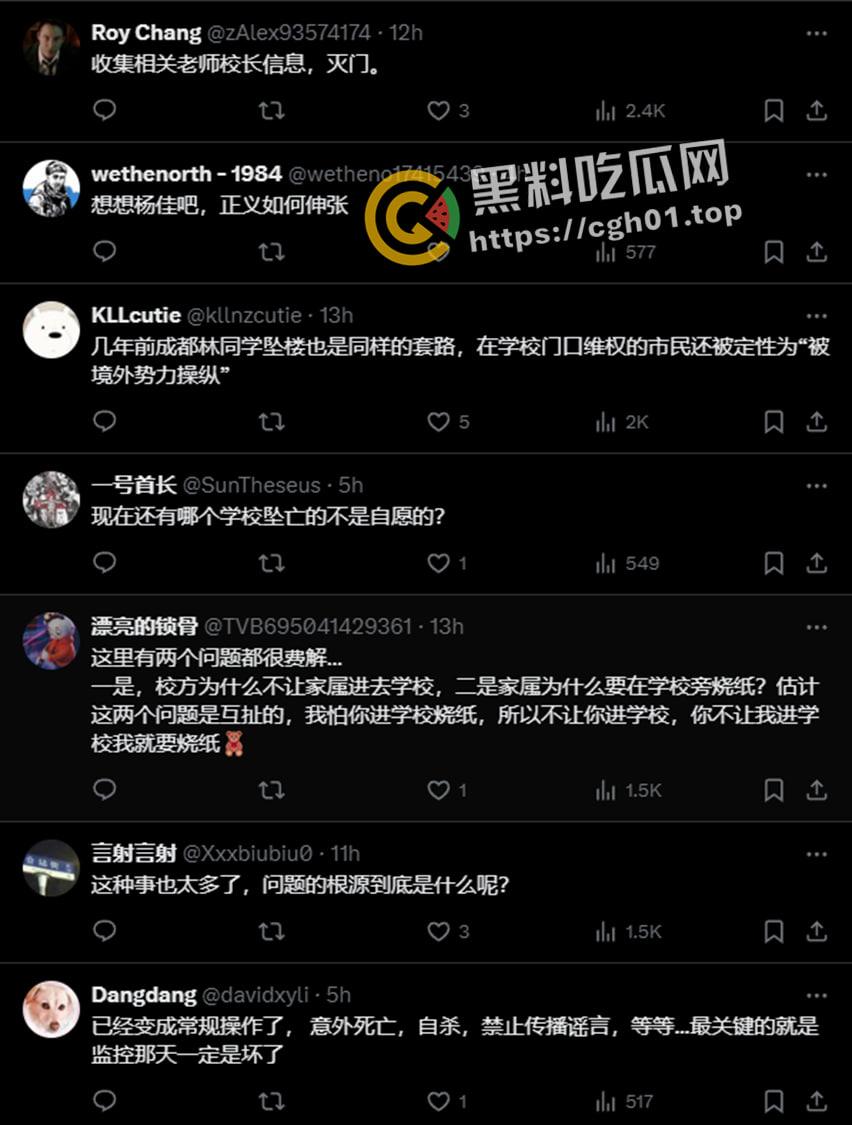Viewport: 852px width, 1125px height.
Task: Repost KLLcutie's reply
Action: pyautogui.click(x=271, y=422)
